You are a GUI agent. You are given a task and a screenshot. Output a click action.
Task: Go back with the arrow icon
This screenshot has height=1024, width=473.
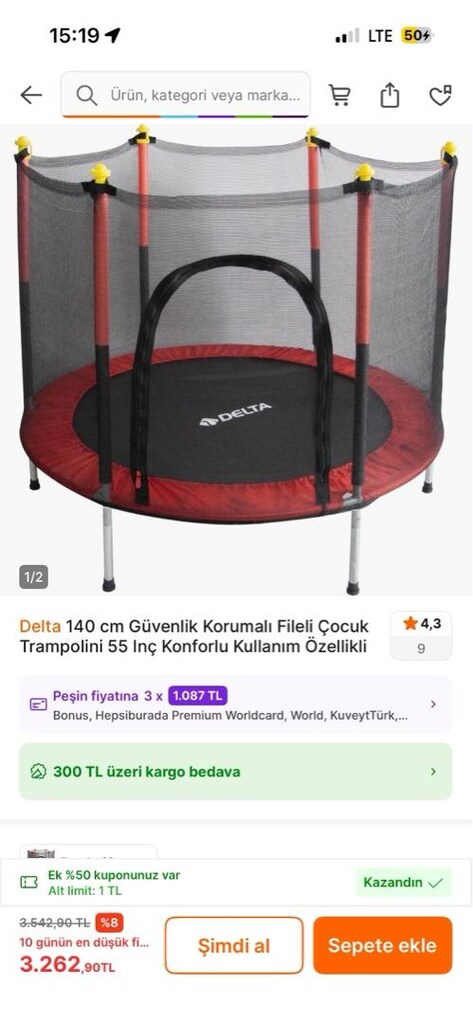coord(31,95)
